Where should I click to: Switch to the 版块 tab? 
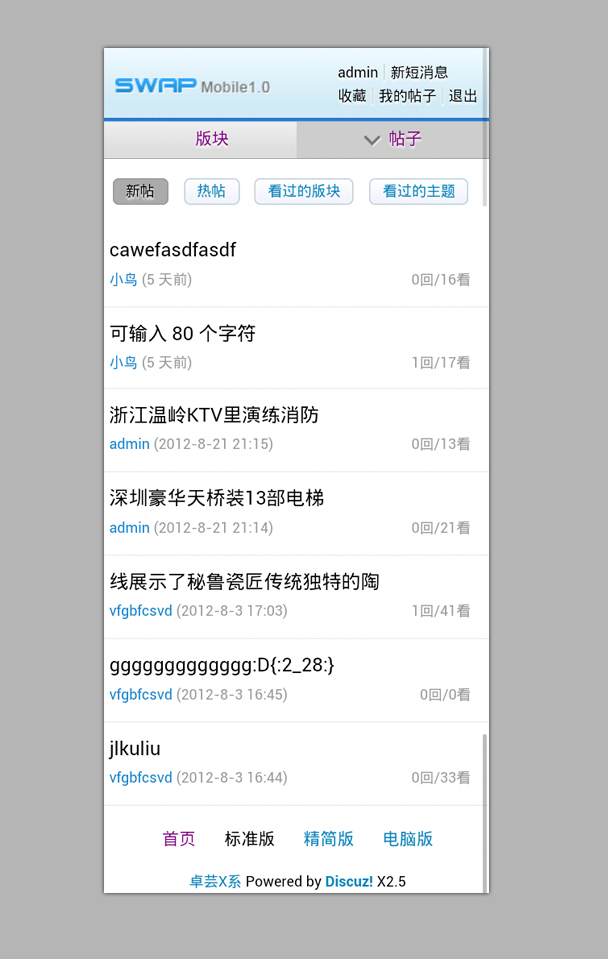211,139
